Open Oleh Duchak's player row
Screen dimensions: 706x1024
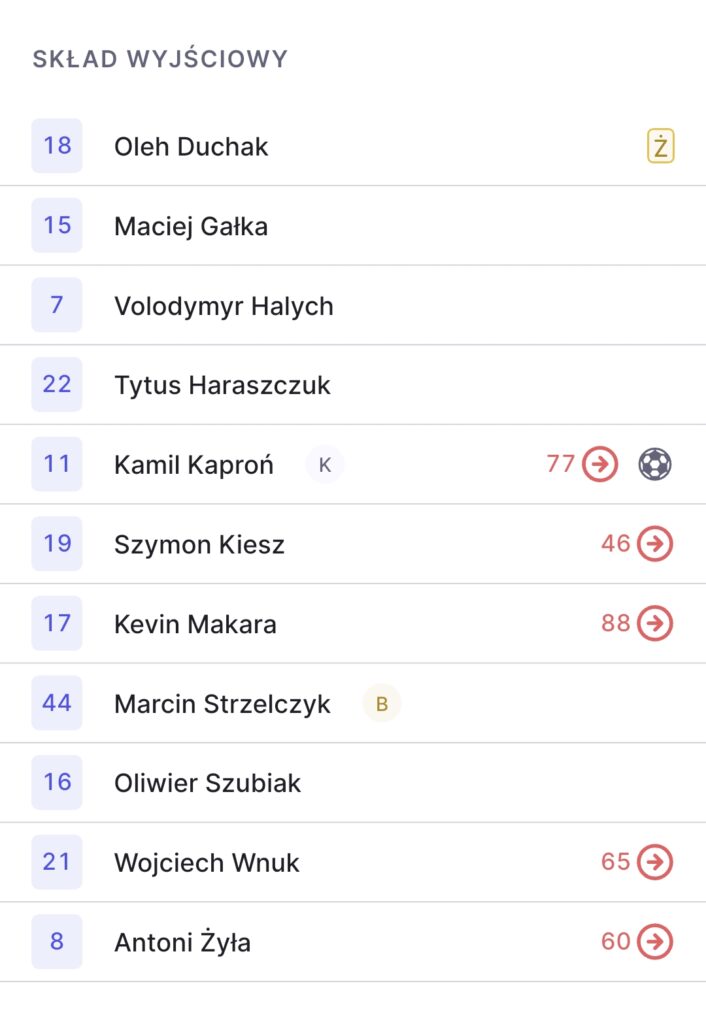coord(191,146)
